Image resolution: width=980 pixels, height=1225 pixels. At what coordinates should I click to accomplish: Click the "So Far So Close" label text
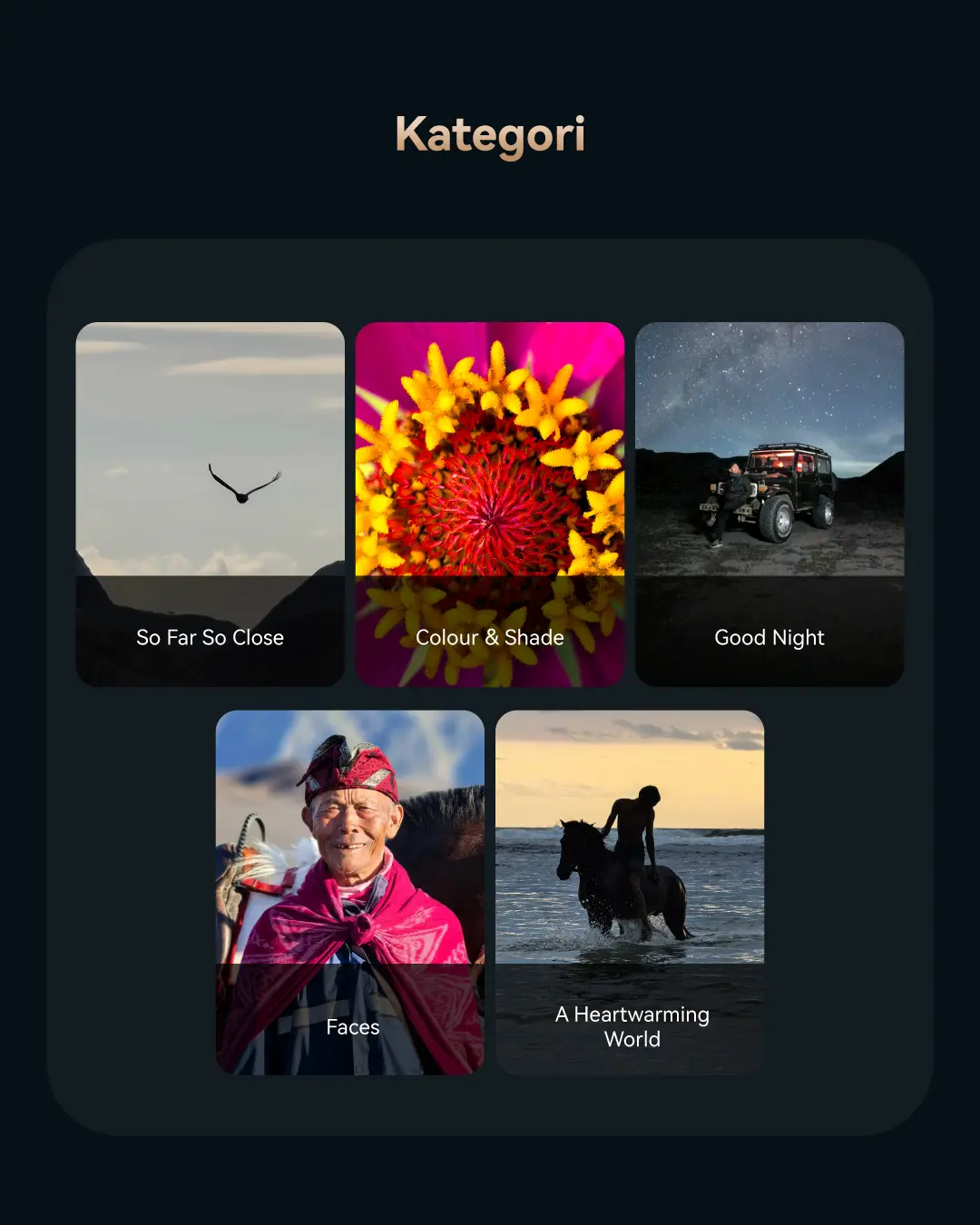click(x=210, y=638)
